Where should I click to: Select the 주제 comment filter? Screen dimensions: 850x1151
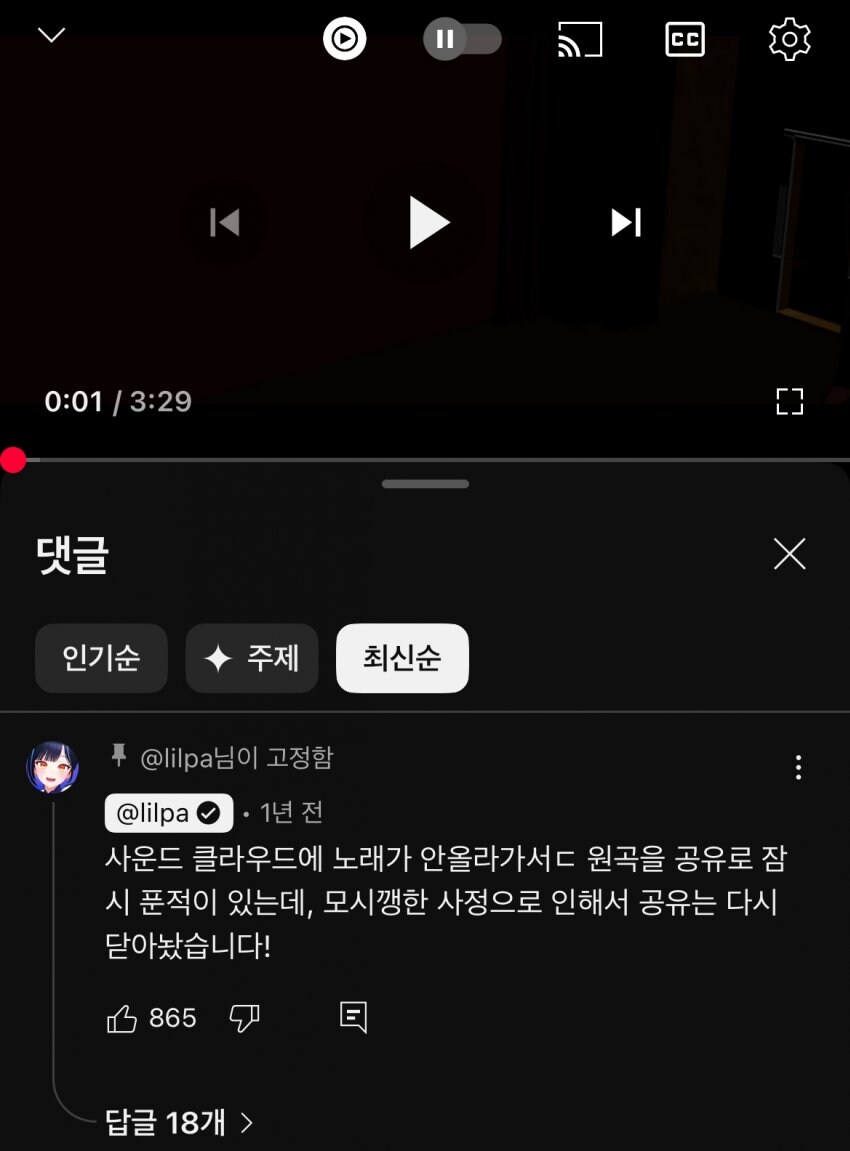(x=251, y=658)
